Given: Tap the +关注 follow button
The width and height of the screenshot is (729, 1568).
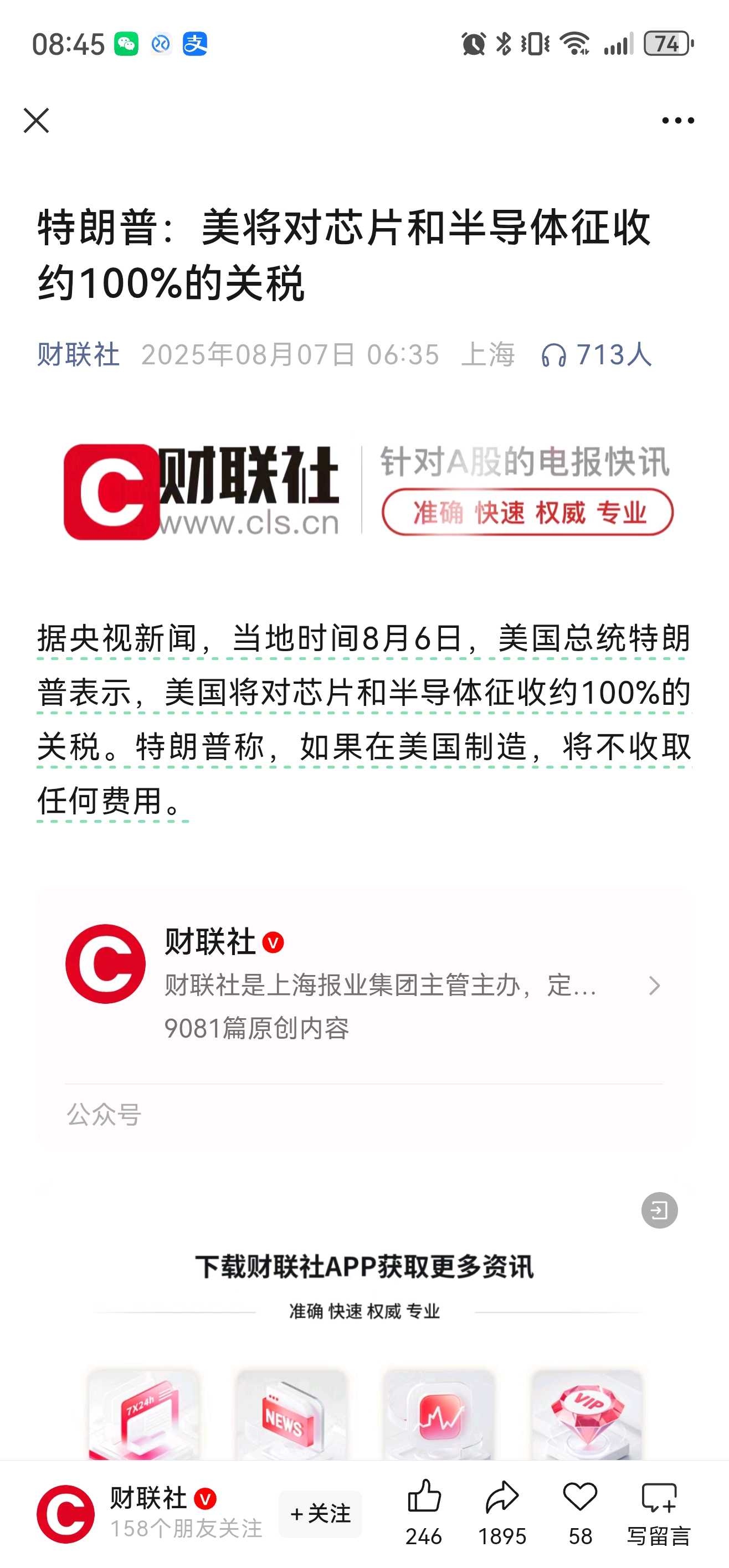Looking at the screenshot, I should tap(320, 1513).
